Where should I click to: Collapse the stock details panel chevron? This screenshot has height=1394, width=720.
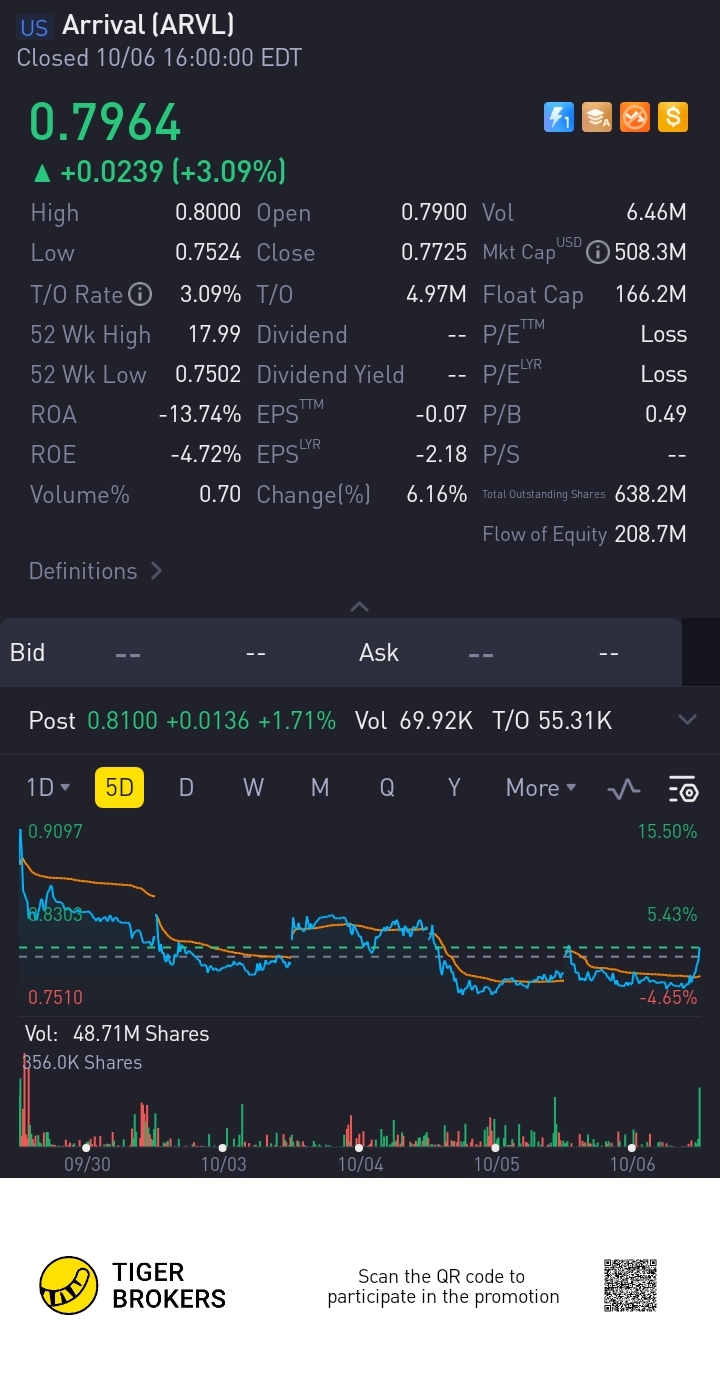360,606
